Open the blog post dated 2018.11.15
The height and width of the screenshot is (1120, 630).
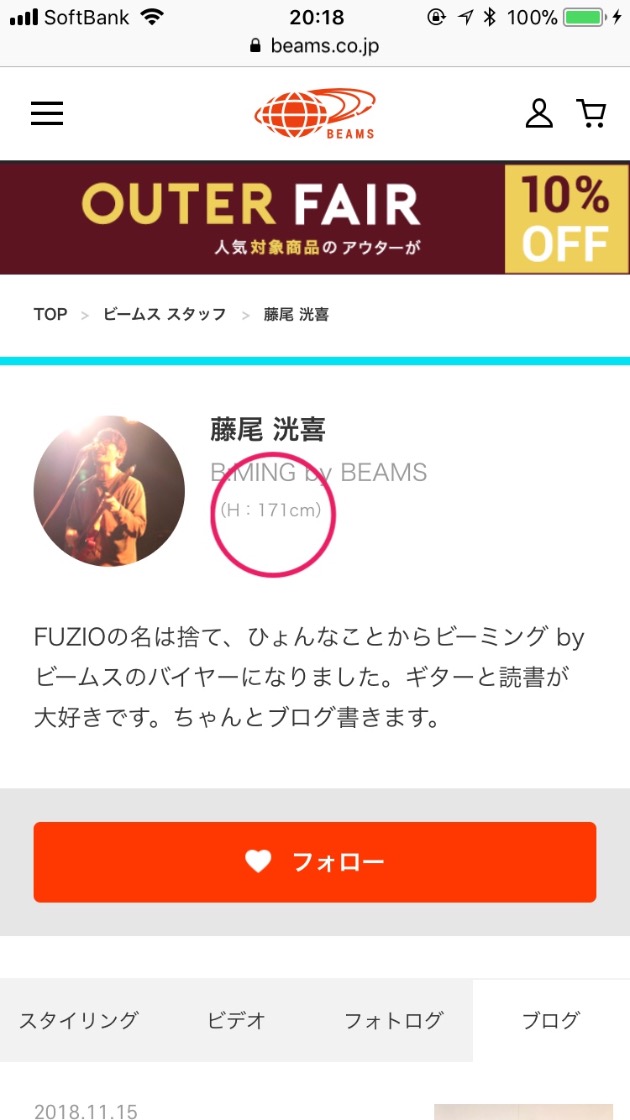click(86, 1110)
